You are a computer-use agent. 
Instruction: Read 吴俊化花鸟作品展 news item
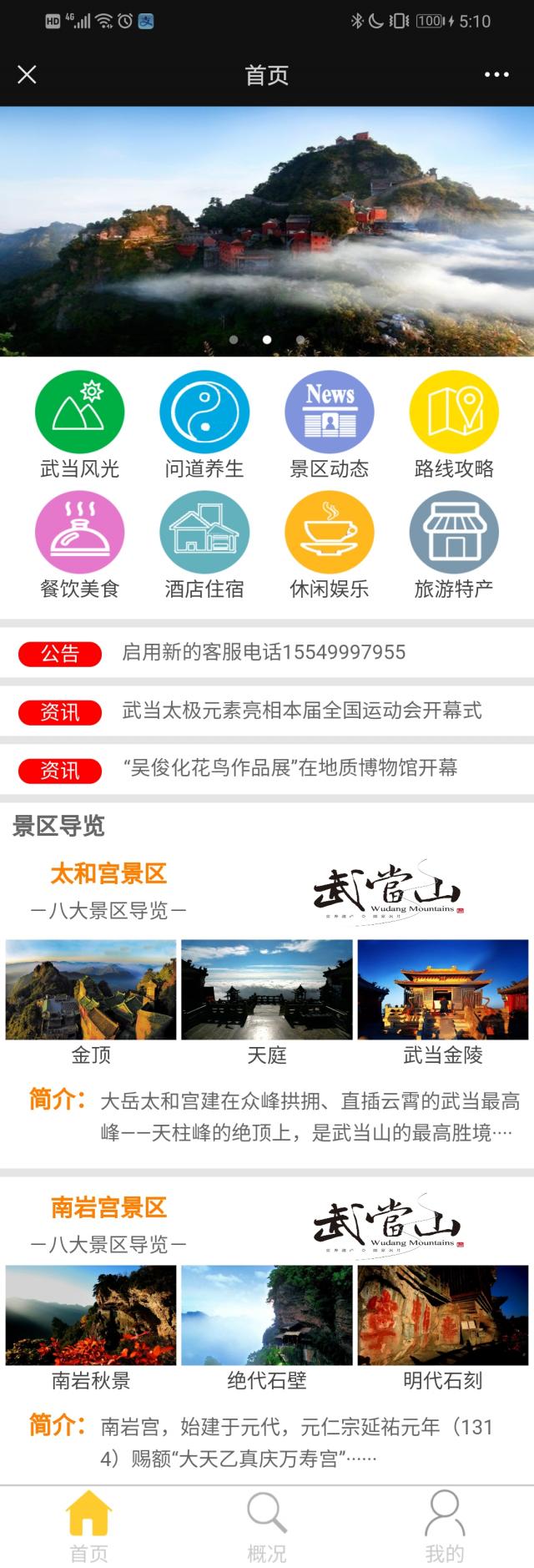coord(290,768)
